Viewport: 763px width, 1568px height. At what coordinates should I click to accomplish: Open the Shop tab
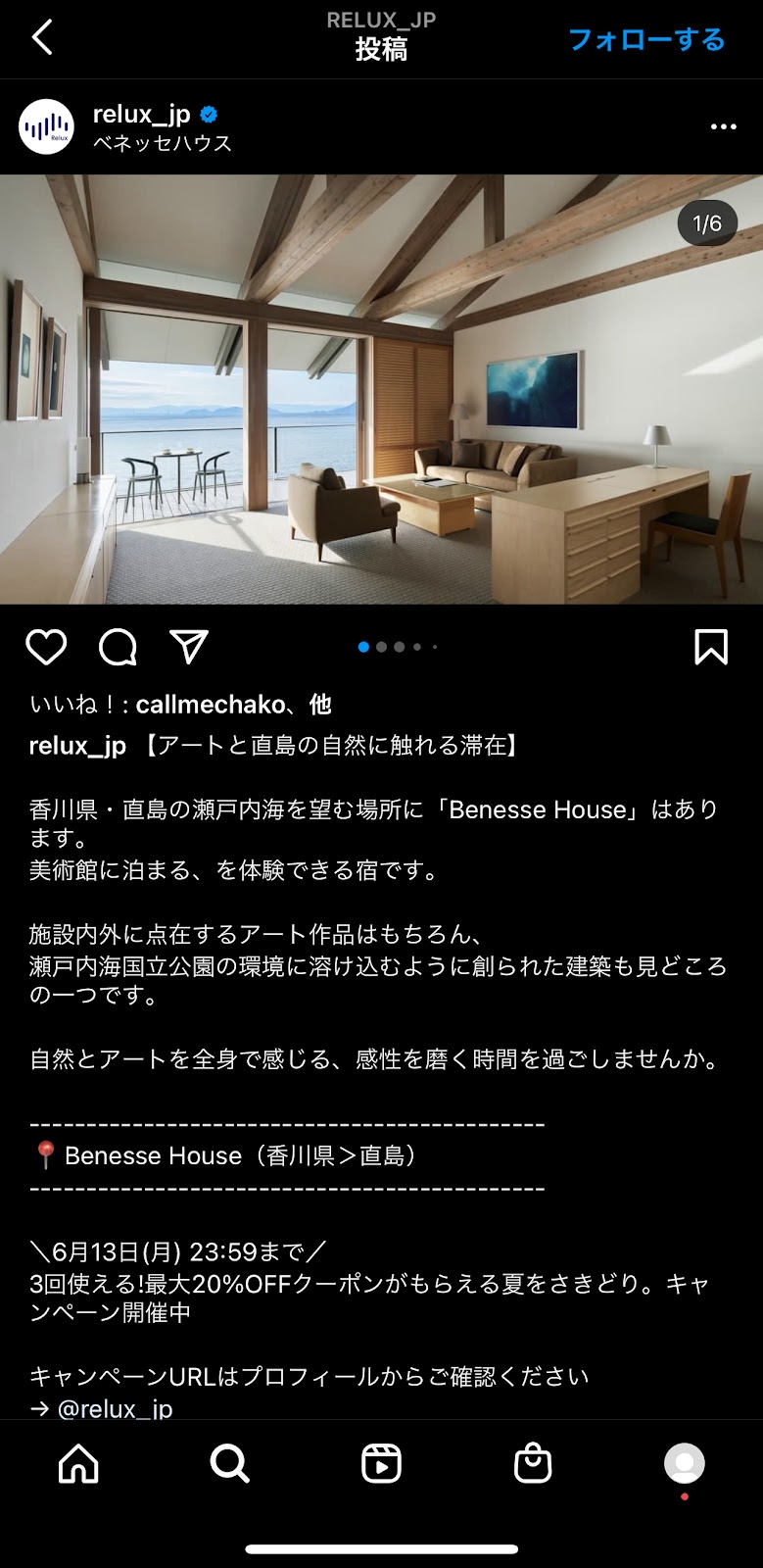[533, 1464]
